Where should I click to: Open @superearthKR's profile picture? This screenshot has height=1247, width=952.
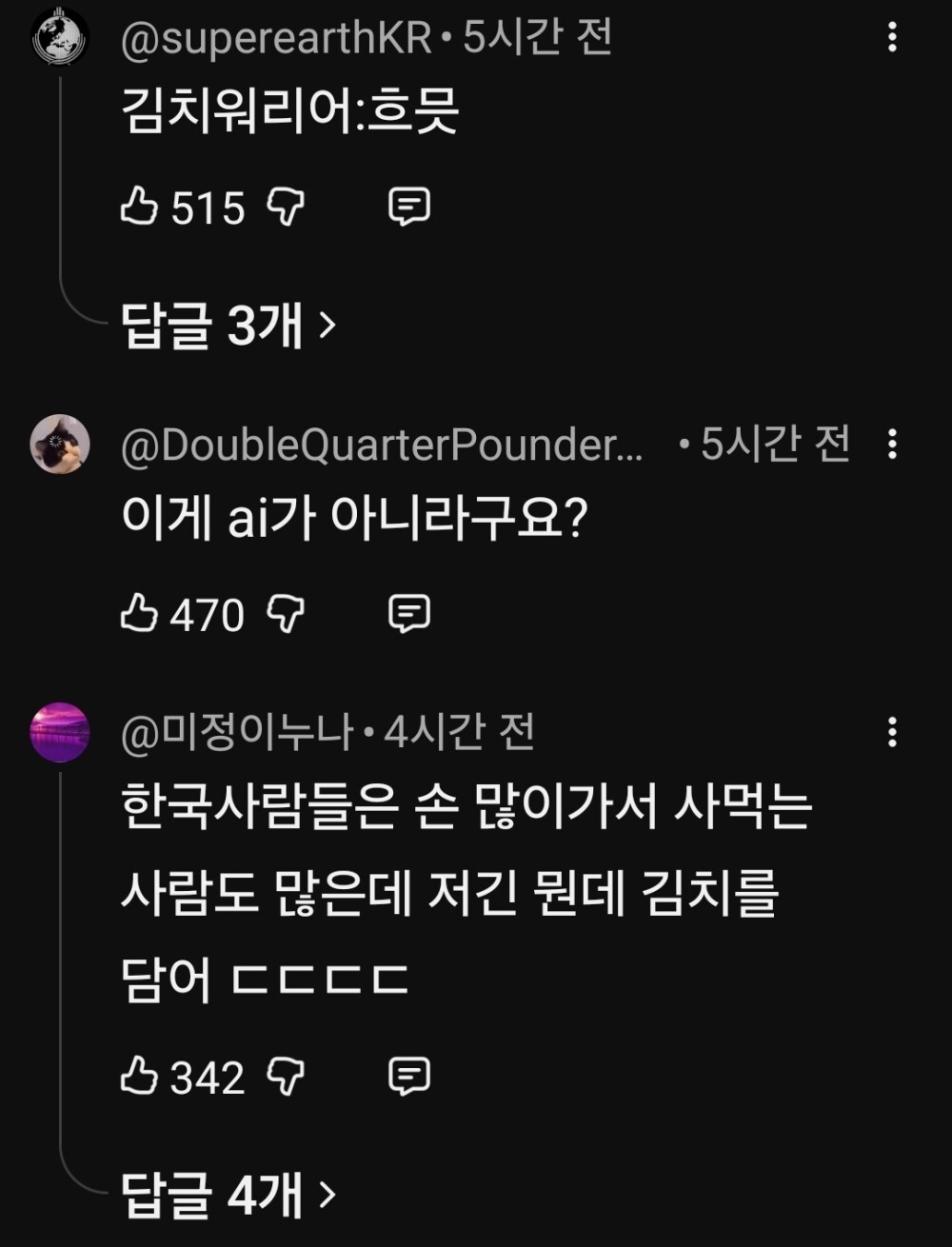click(x=59, y=39)
